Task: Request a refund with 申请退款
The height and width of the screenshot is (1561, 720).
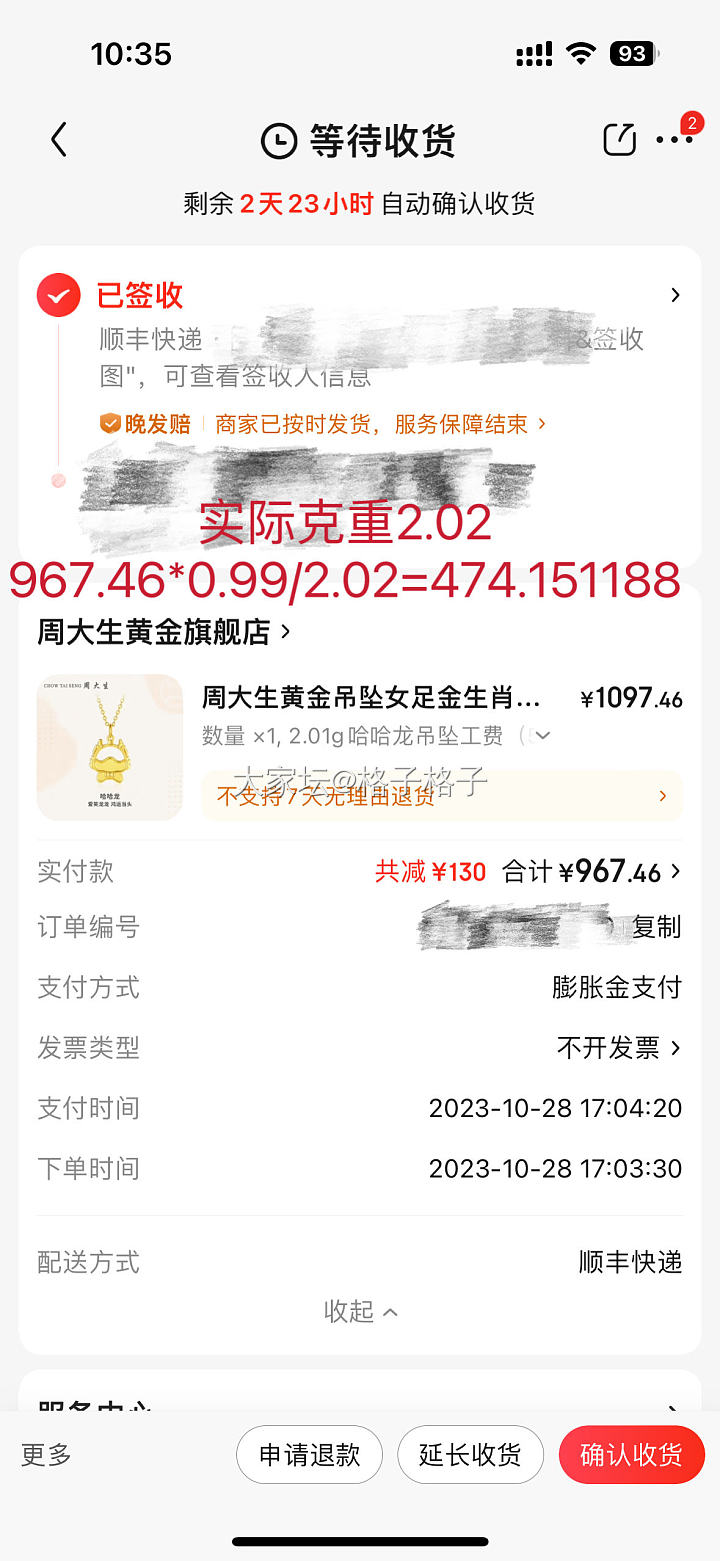Action: [x=310, y=1454]
